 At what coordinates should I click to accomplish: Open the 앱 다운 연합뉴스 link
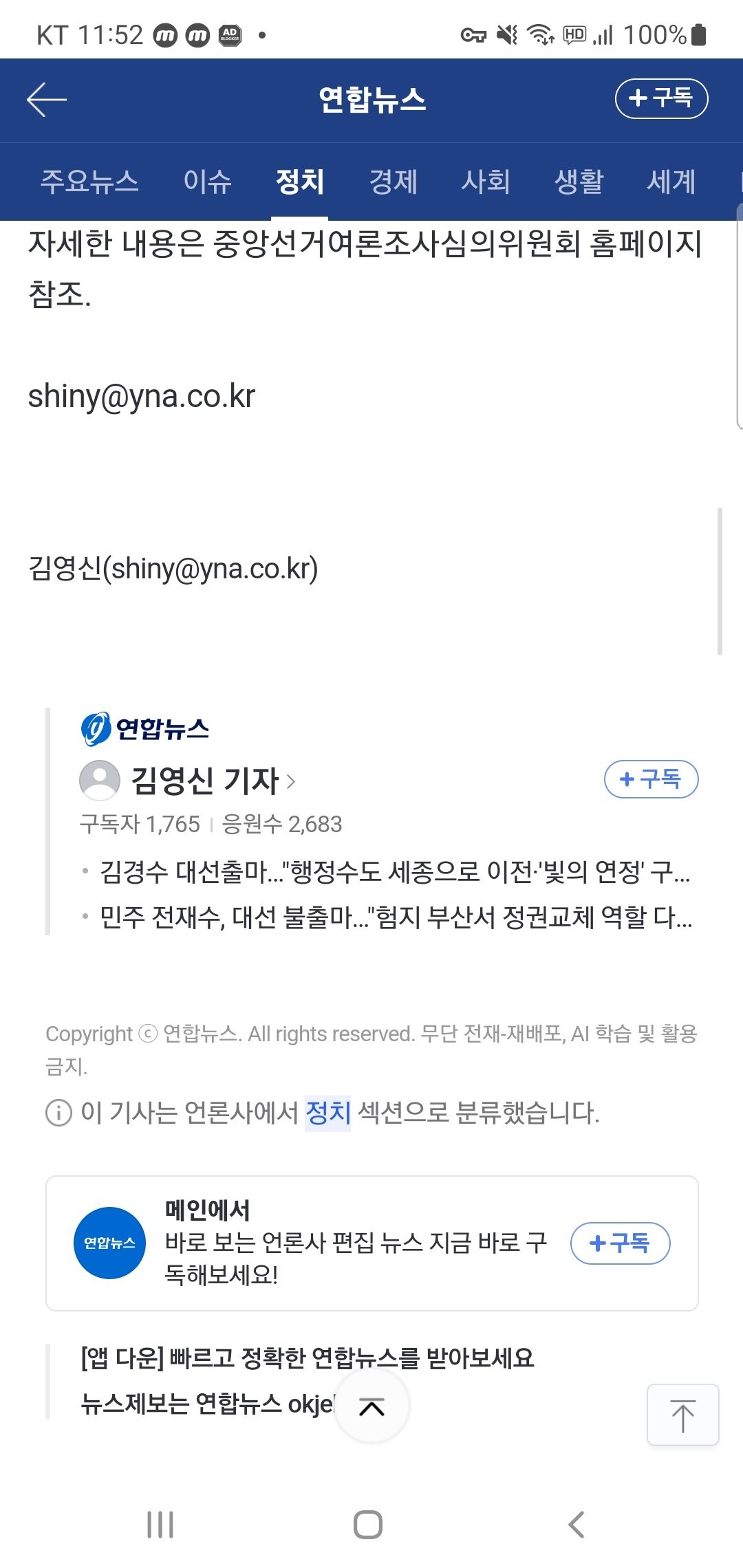click(x=307, y=1358)
